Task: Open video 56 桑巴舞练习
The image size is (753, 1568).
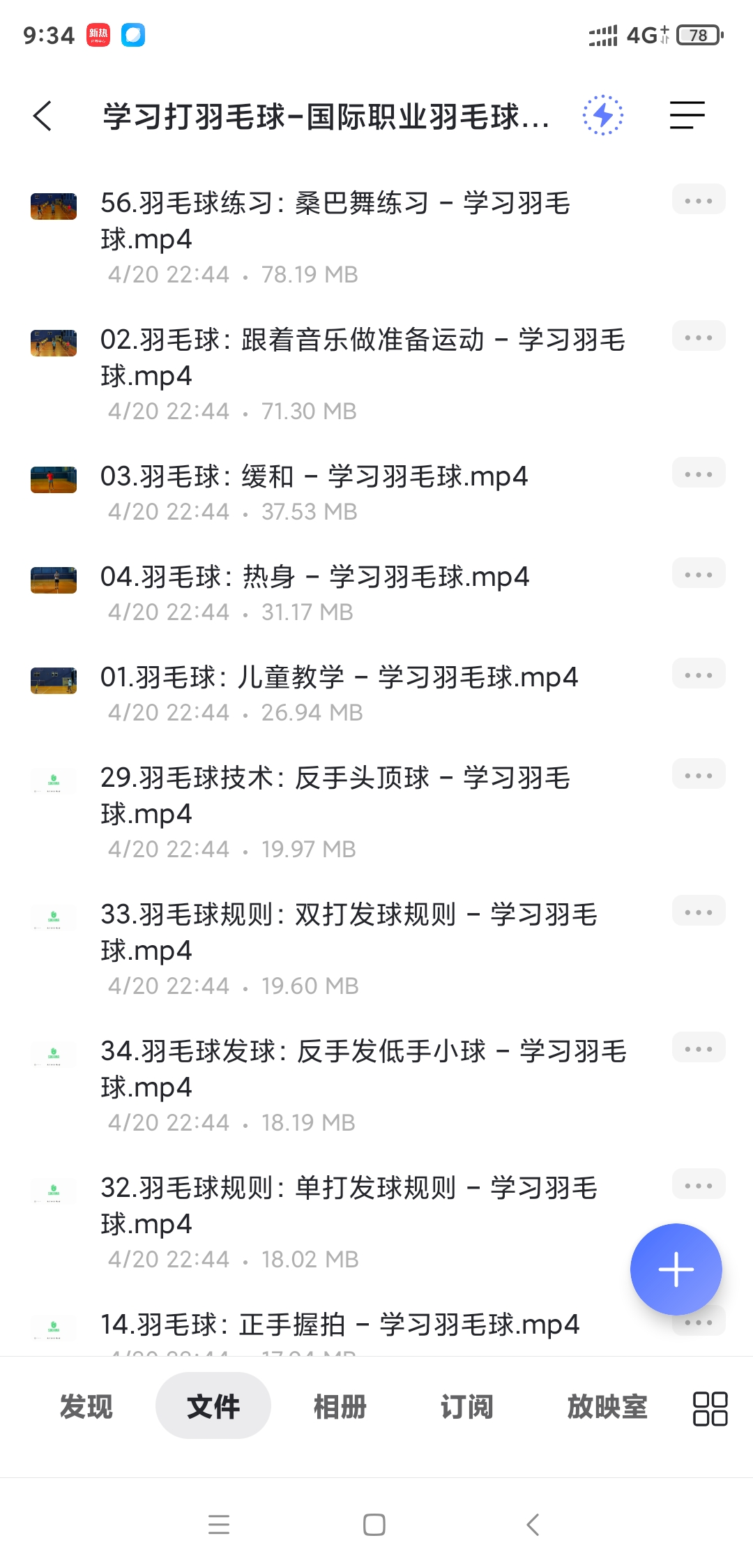Action: (335, 221)
